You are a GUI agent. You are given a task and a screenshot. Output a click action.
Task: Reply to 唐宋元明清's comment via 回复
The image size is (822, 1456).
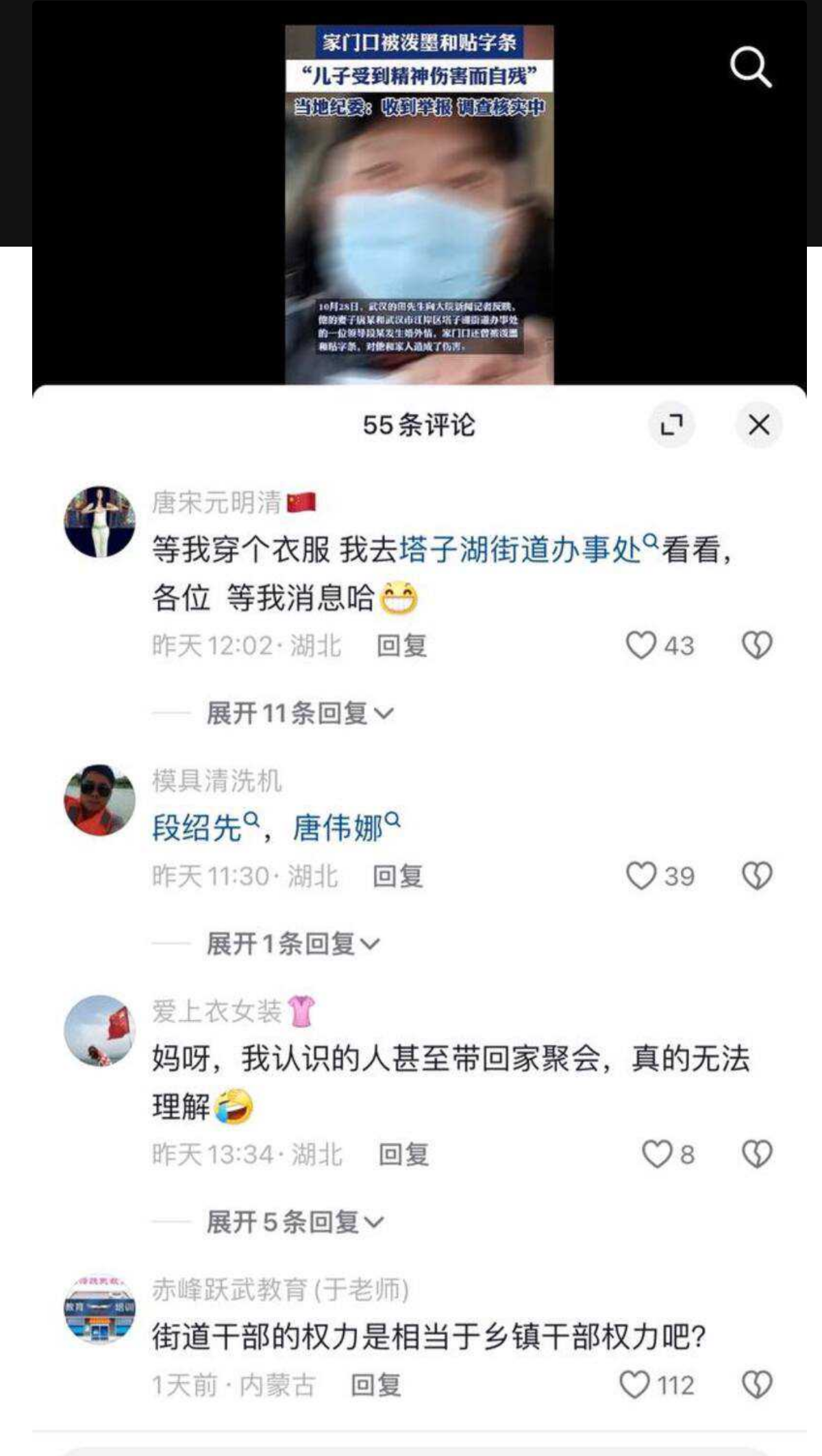coord(401,645)
